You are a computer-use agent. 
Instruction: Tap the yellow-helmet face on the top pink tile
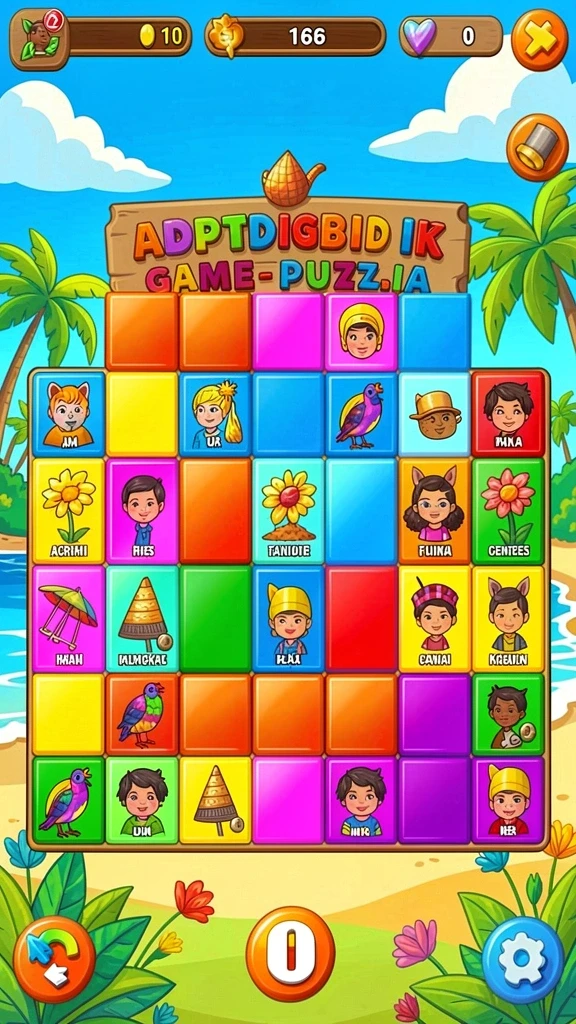point(361,332)
